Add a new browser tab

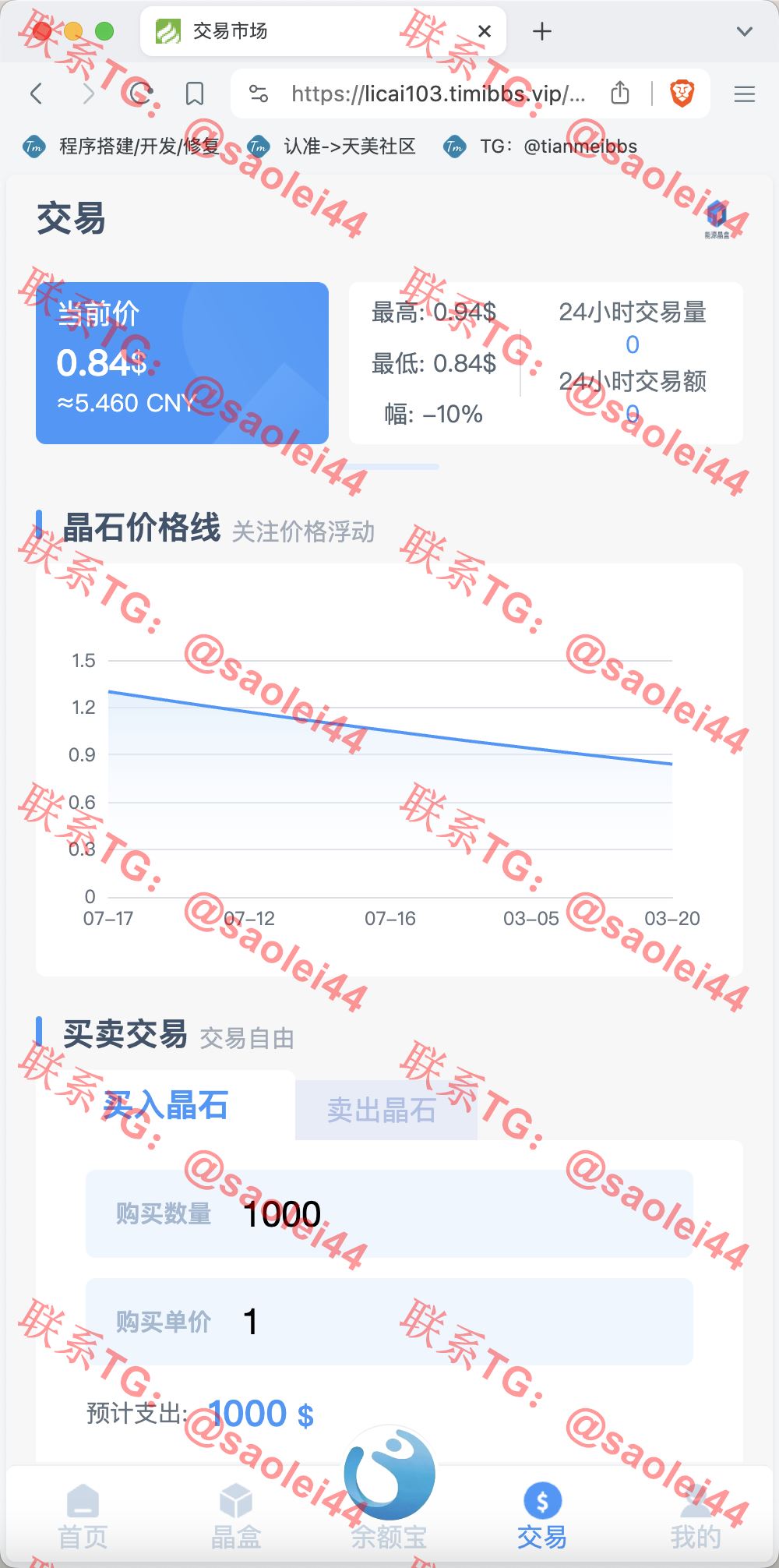[x=542, y=31]
